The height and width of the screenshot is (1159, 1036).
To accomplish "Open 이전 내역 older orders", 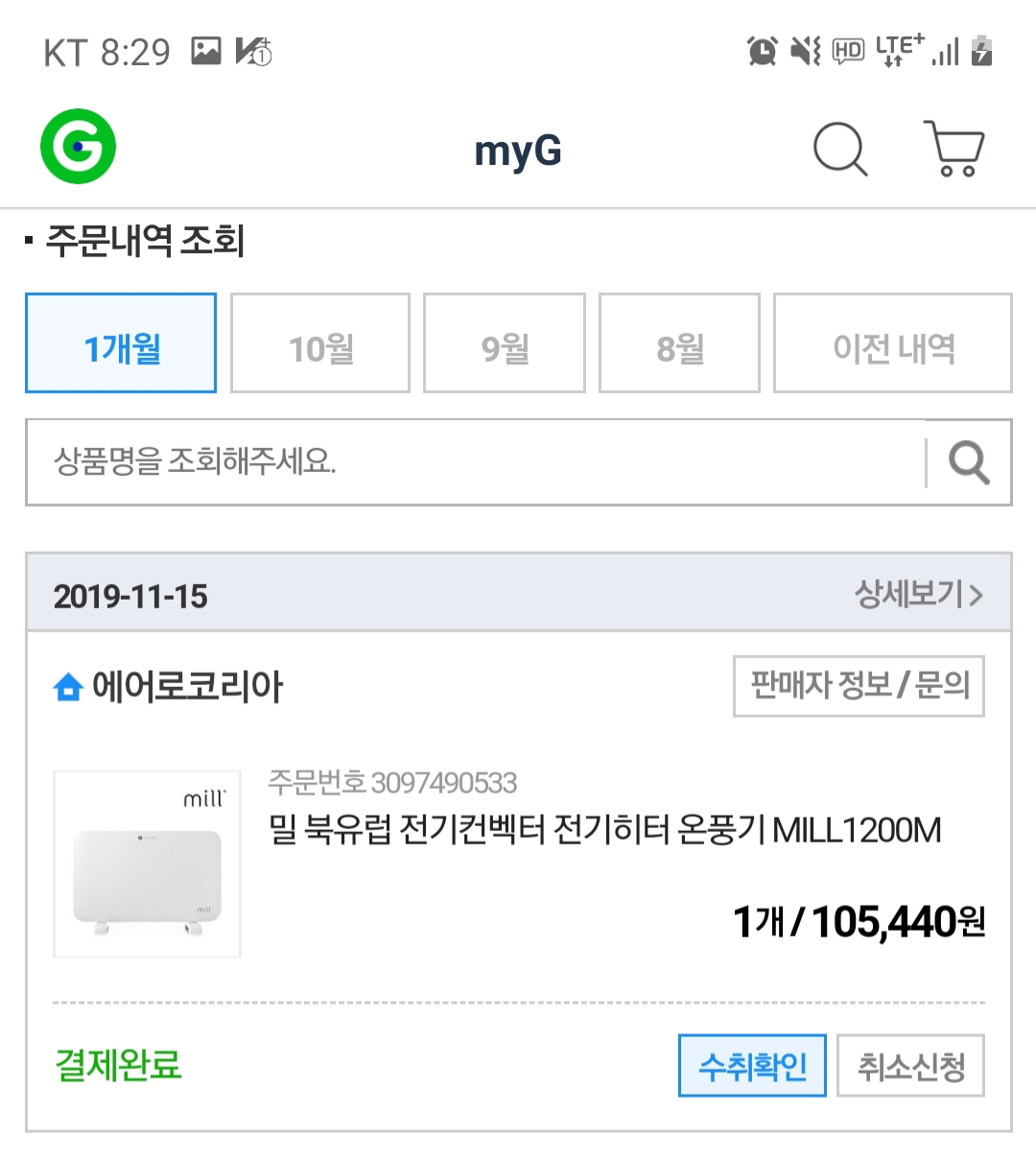I will pyautogui.click(x=892, y=343).
